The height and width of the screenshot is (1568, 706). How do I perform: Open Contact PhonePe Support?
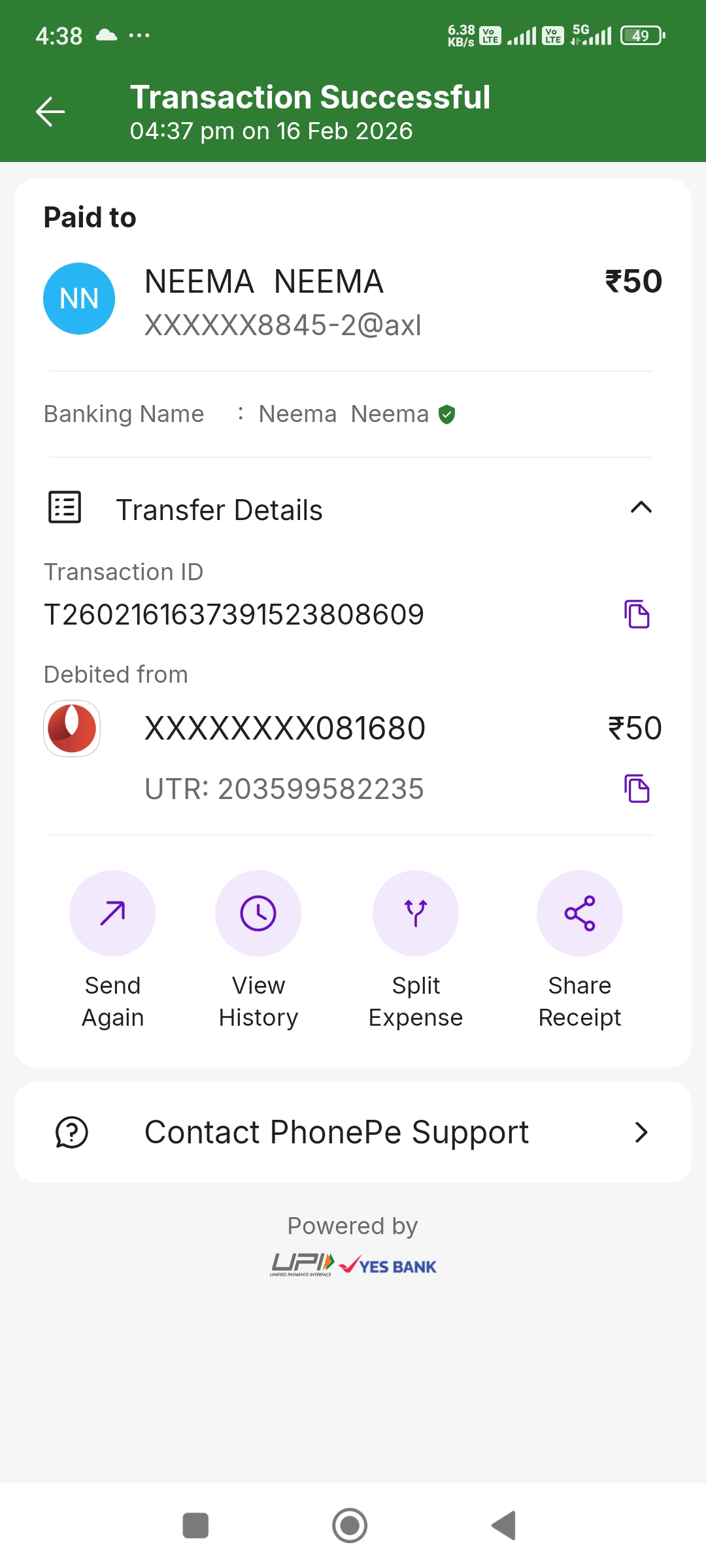(x=353, y=1132)
